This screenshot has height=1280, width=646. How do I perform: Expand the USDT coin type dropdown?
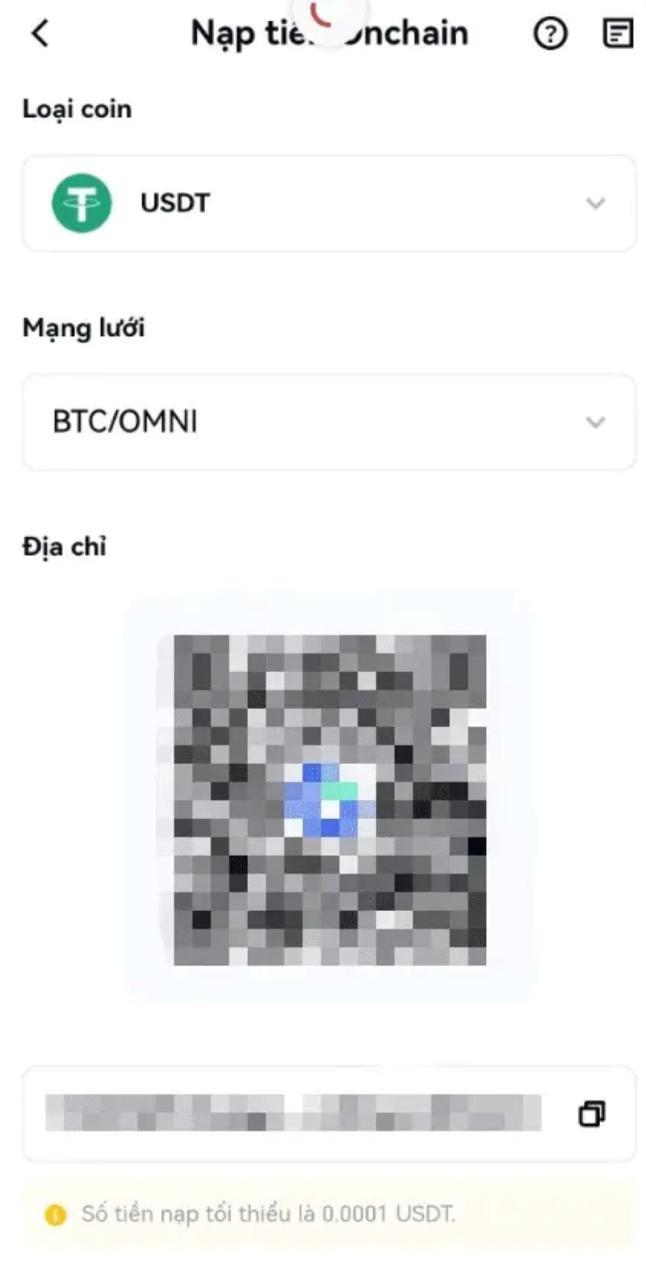pos(329,203)
